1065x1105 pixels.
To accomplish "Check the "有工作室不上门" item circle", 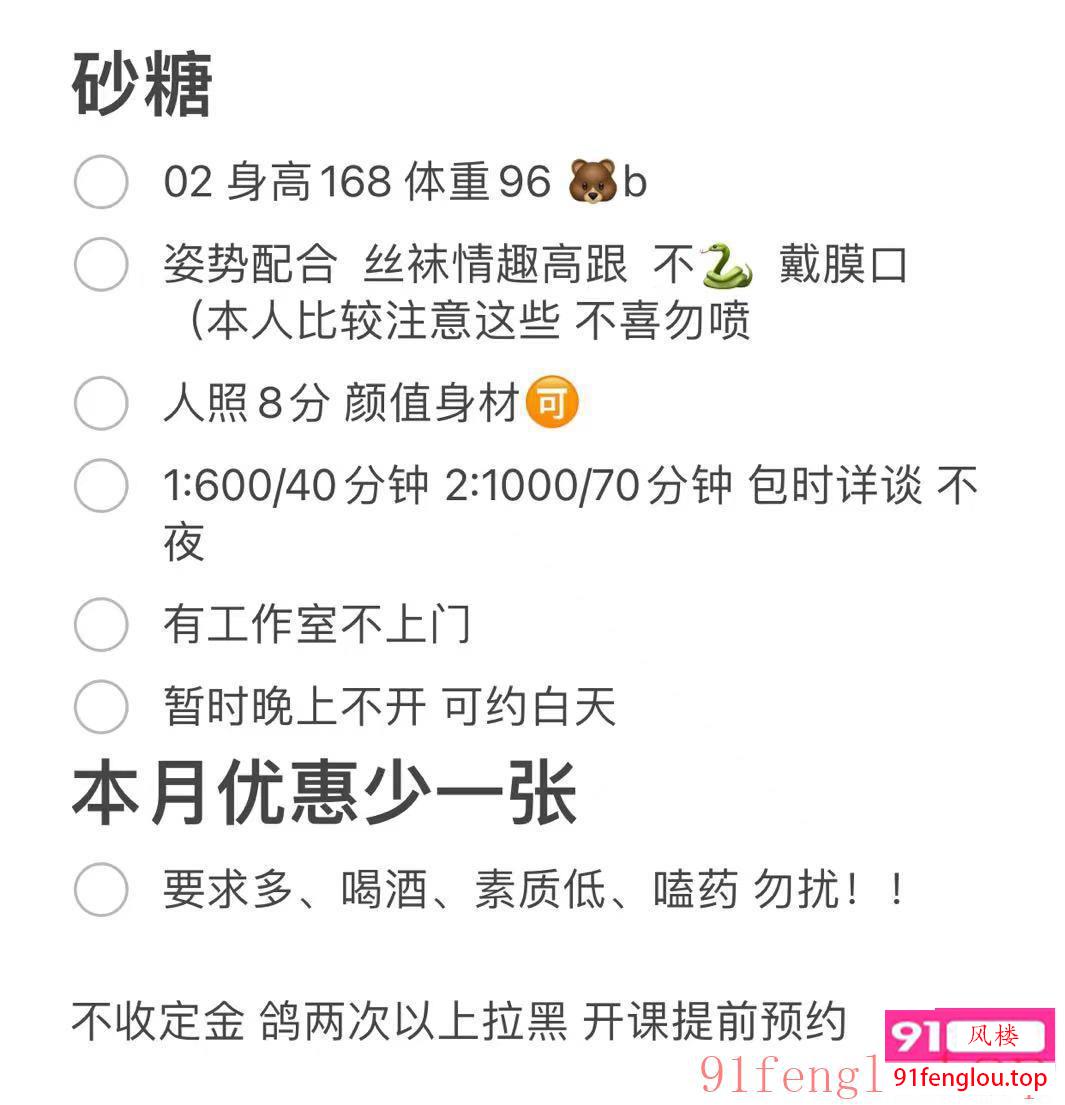I will tap(100, 625).
